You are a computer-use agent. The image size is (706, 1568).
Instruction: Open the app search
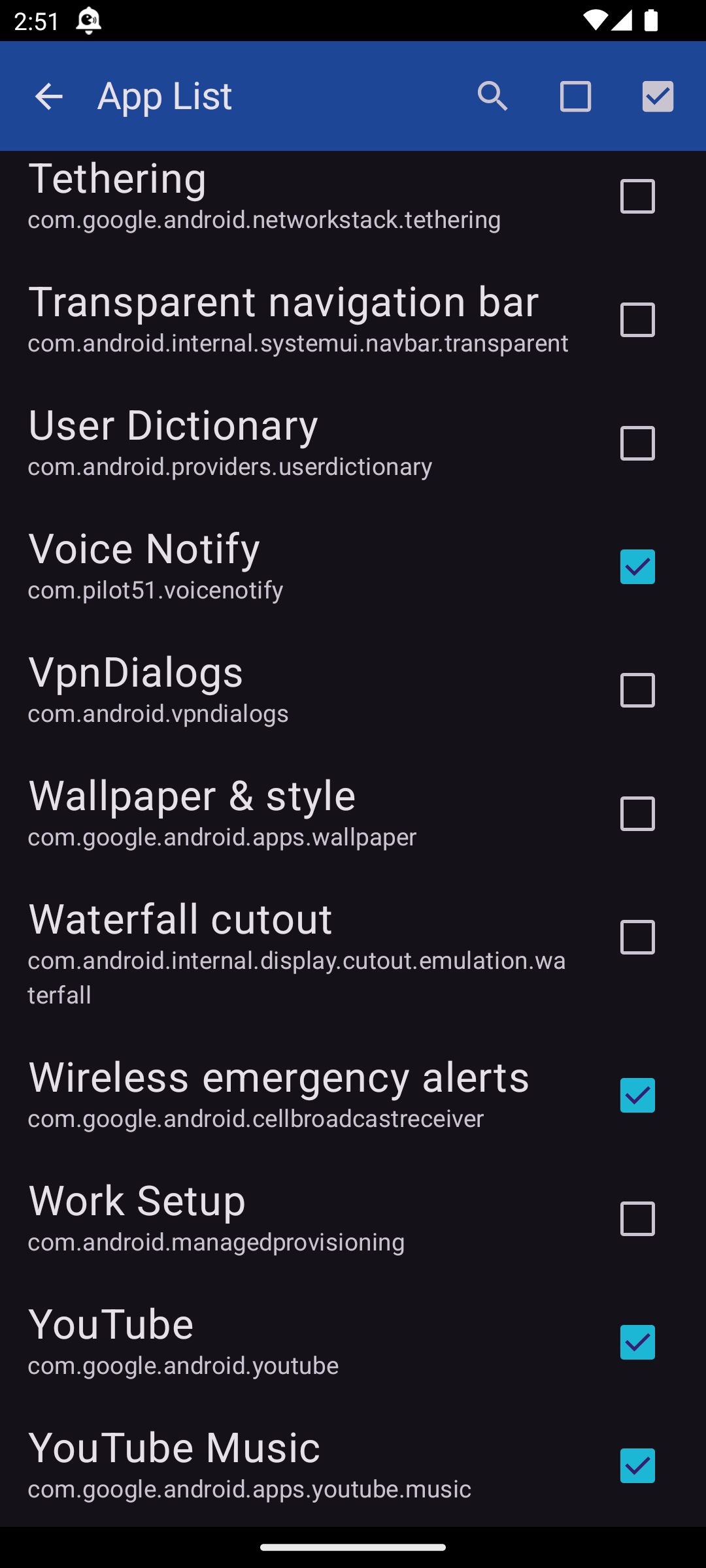coord(492,97)
